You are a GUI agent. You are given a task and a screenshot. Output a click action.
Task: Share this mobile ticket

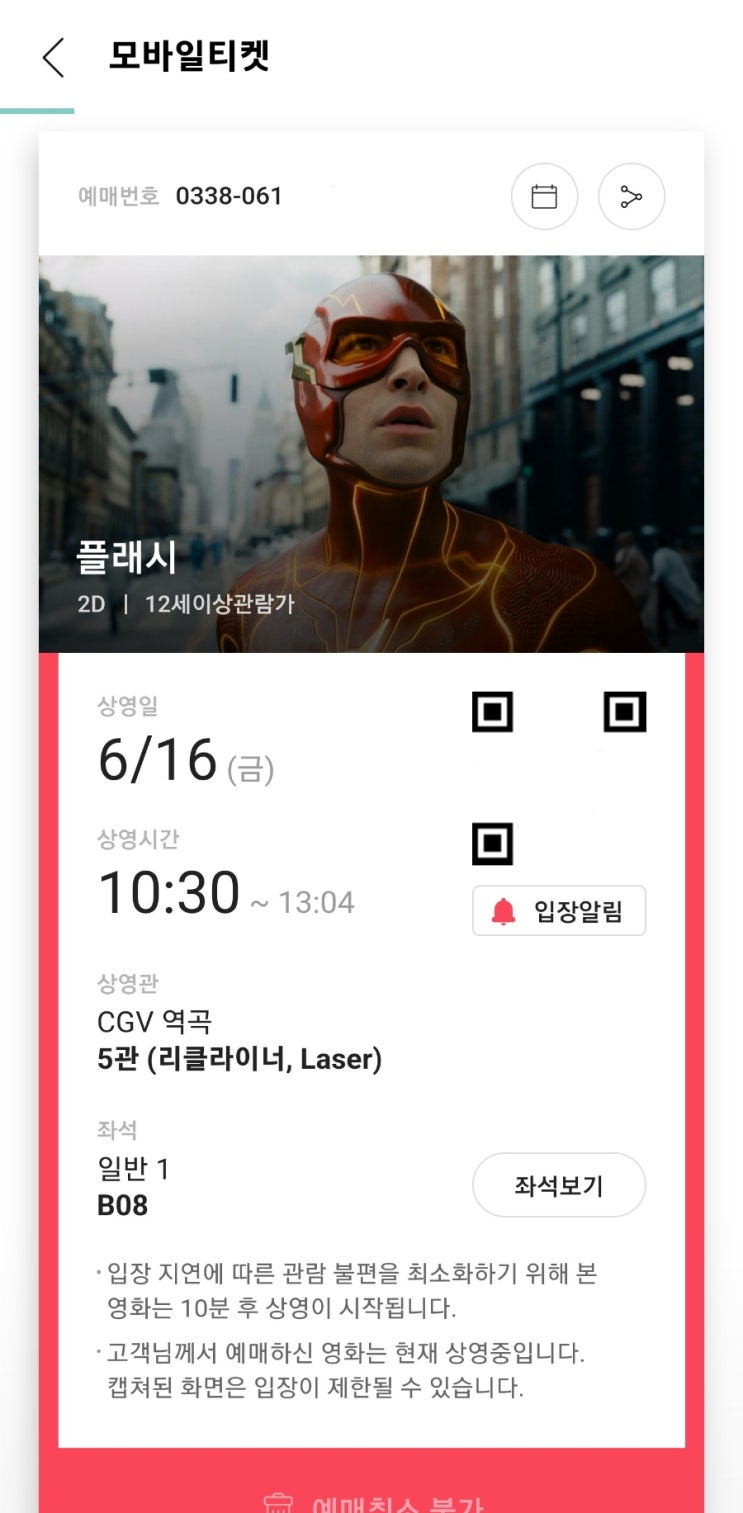(631, 197)
